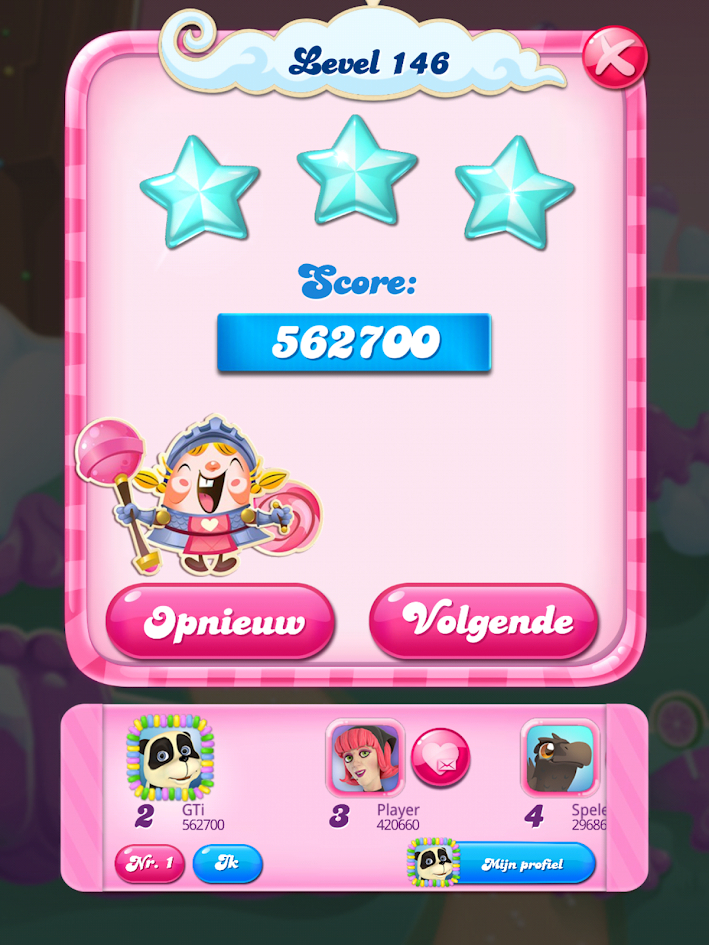Screen dimensions: 709x945
Task: Open GTi's leaderboard avatar
Action: 170,757
